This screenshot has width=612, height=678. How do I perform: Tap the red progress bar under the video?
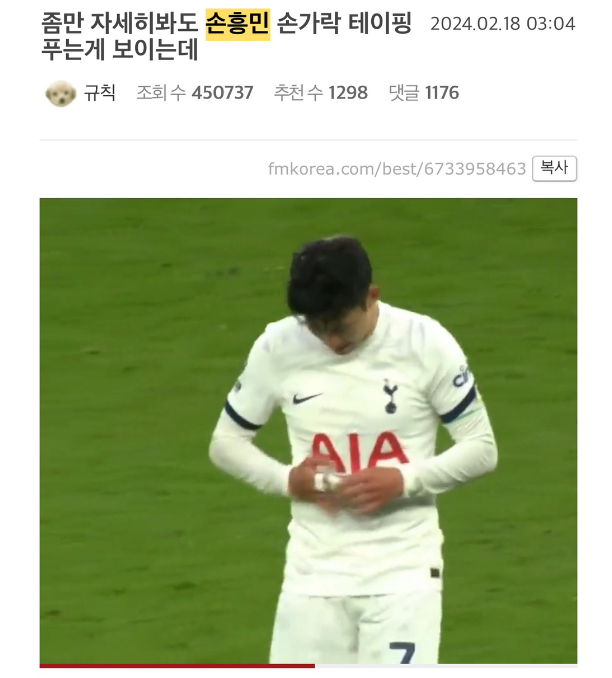[177, 665]
